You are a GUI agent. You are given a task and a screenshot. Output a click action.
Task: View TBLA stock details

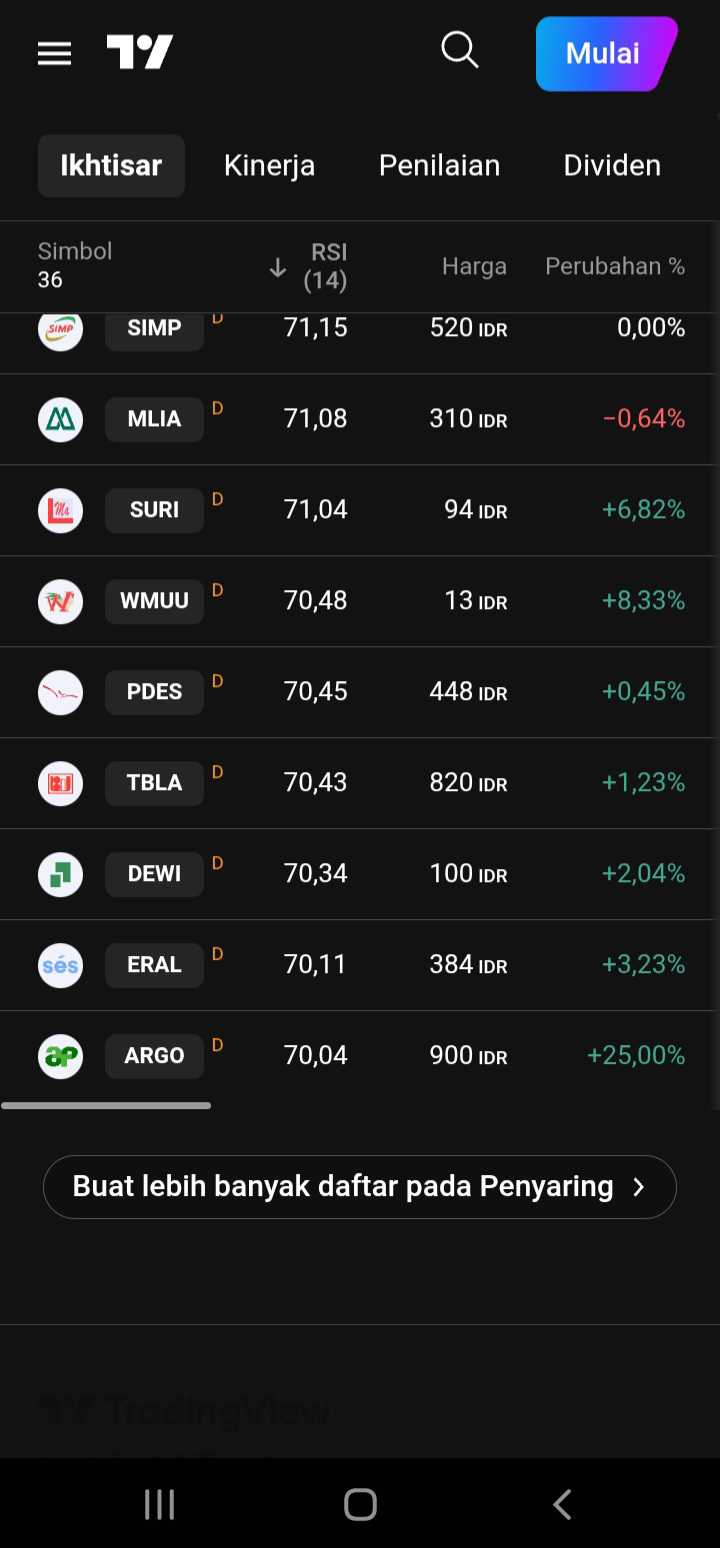360,783
